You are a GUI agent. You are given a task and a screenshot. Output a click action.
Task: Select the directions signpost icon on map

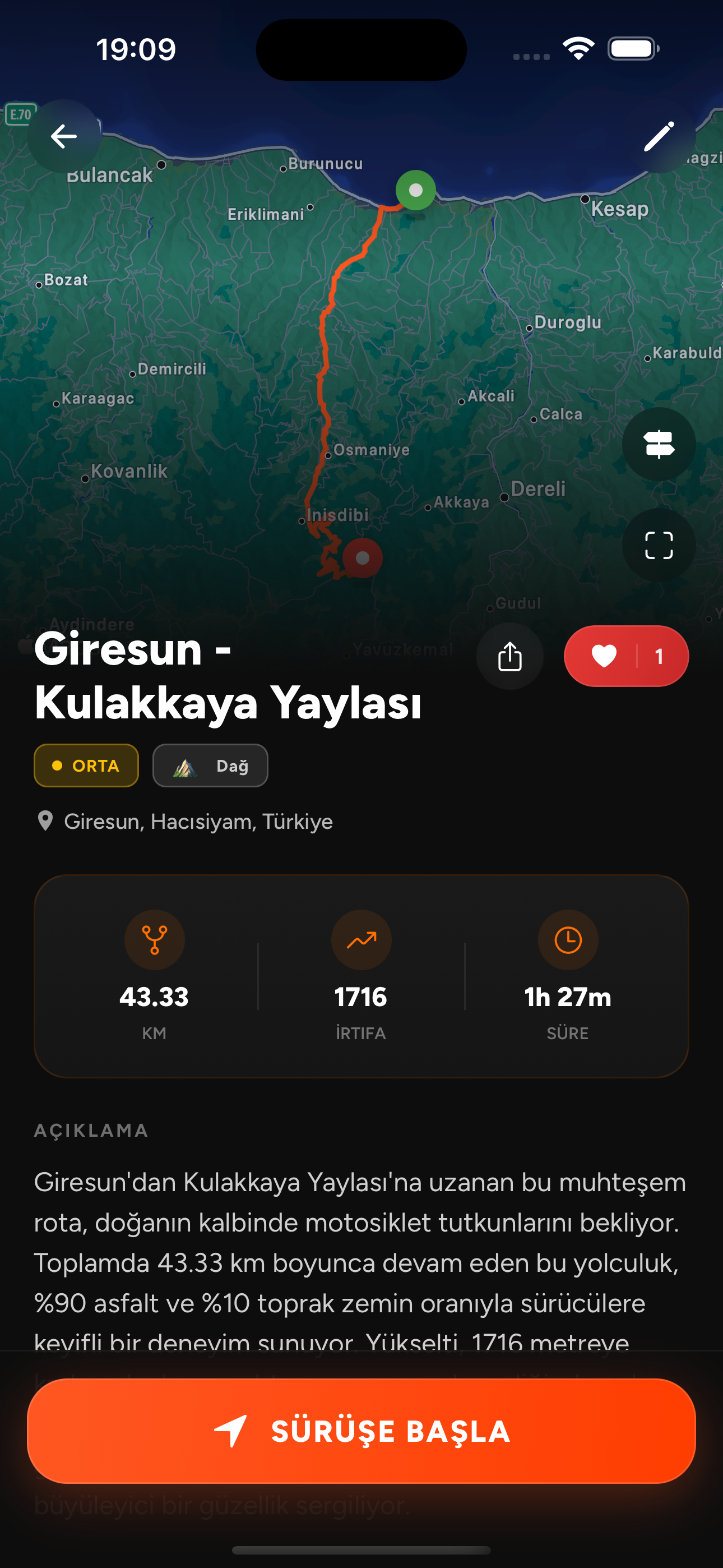[659, 444]
